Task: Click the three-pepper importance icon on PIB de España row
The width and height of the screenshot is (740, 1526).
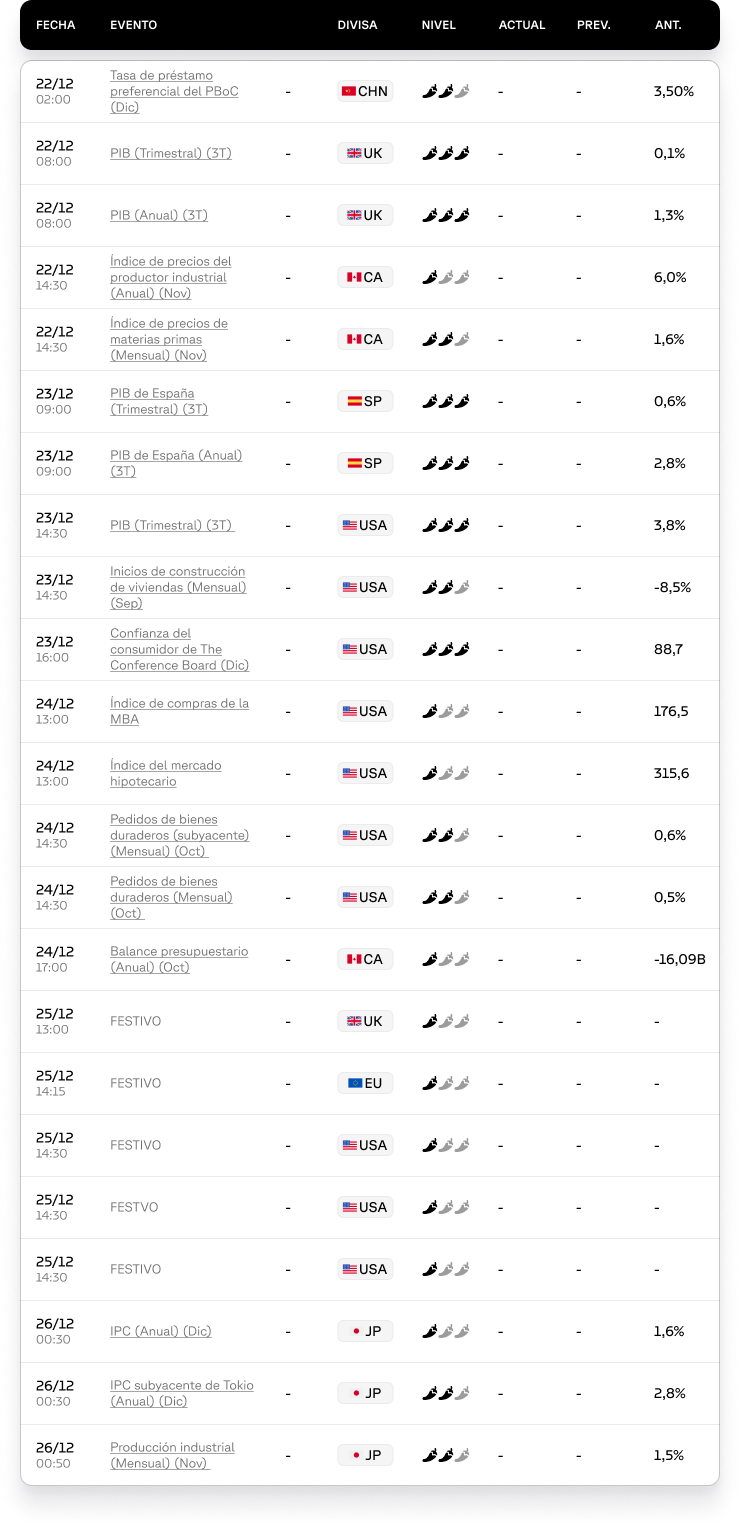Action: (446, 401)
